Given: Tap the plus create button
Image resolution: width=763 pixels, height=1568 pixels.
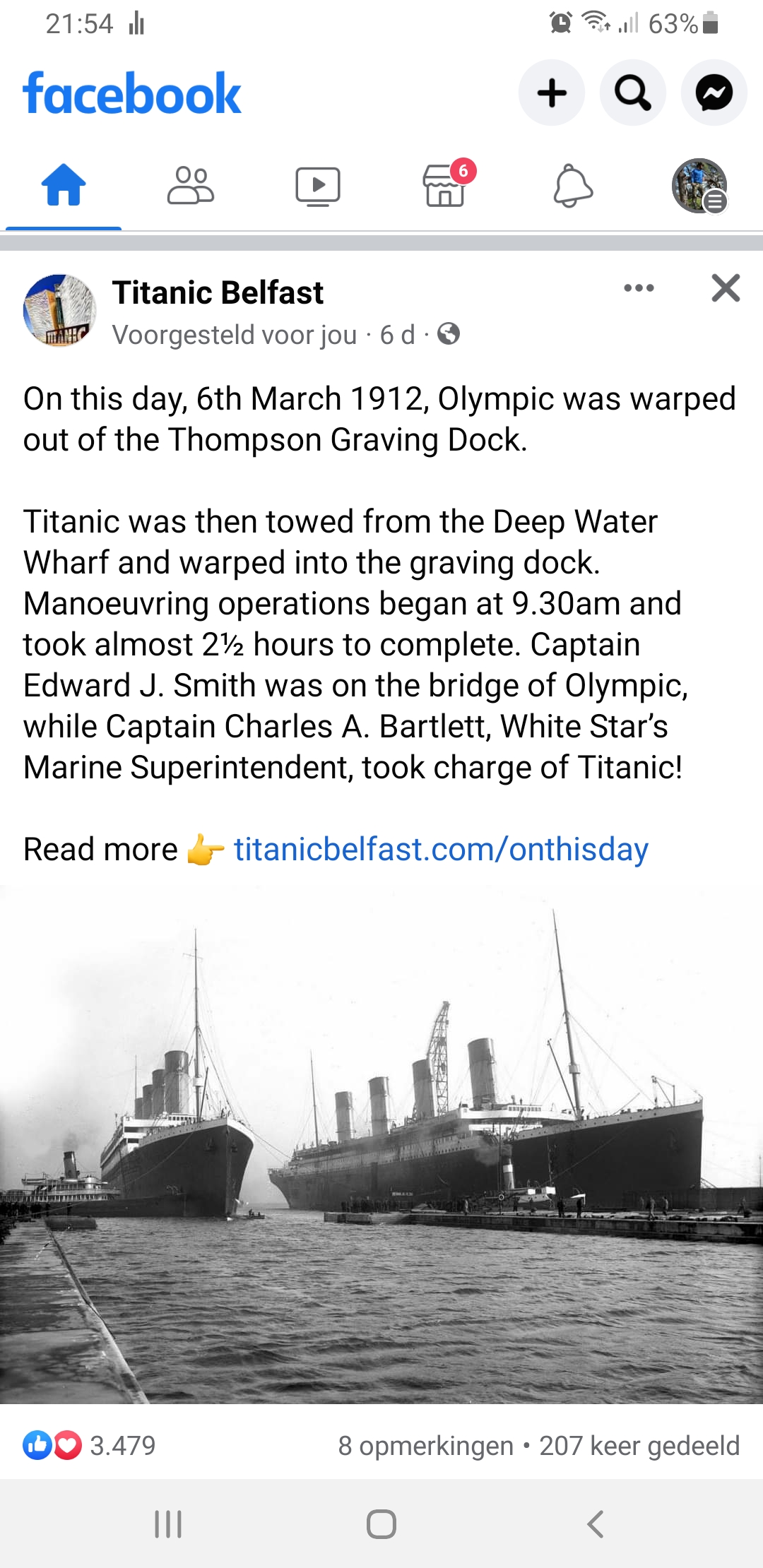Looking at the screenshot, I should pos(552,93).
